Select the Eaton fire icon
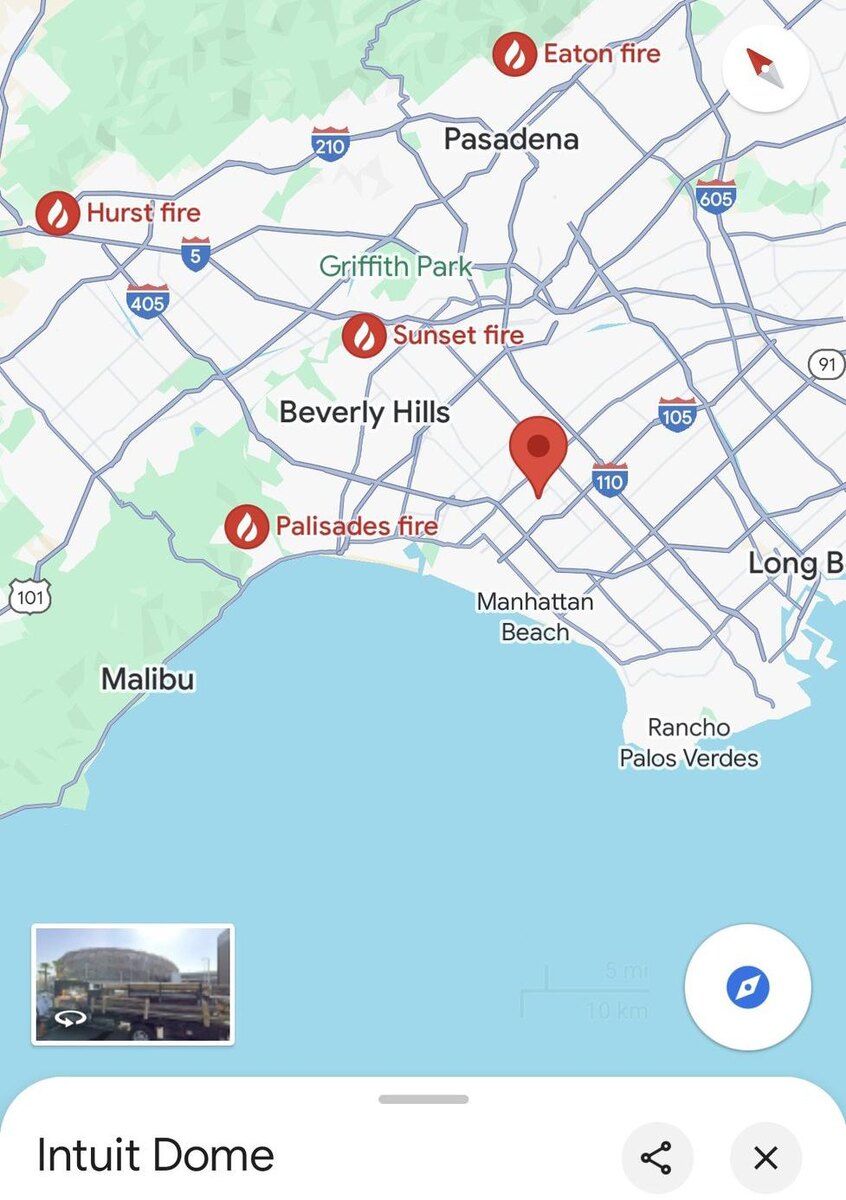The image size is (846, 1200). tap(514, 54)
